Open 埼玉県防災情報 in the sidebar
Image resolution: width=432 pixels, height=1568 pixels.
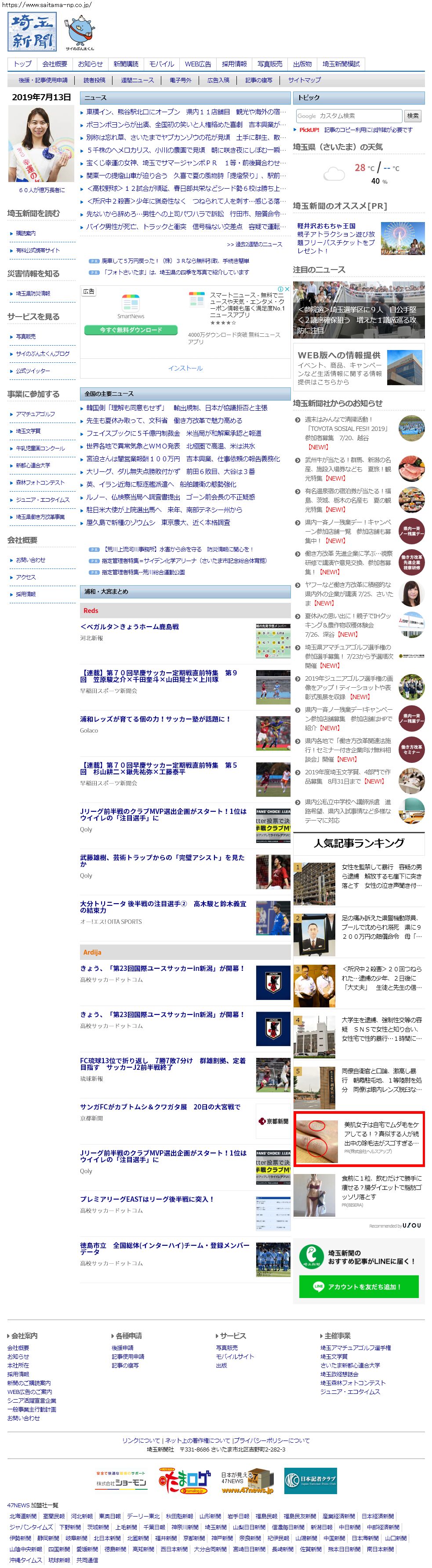(x=33, y=293)
